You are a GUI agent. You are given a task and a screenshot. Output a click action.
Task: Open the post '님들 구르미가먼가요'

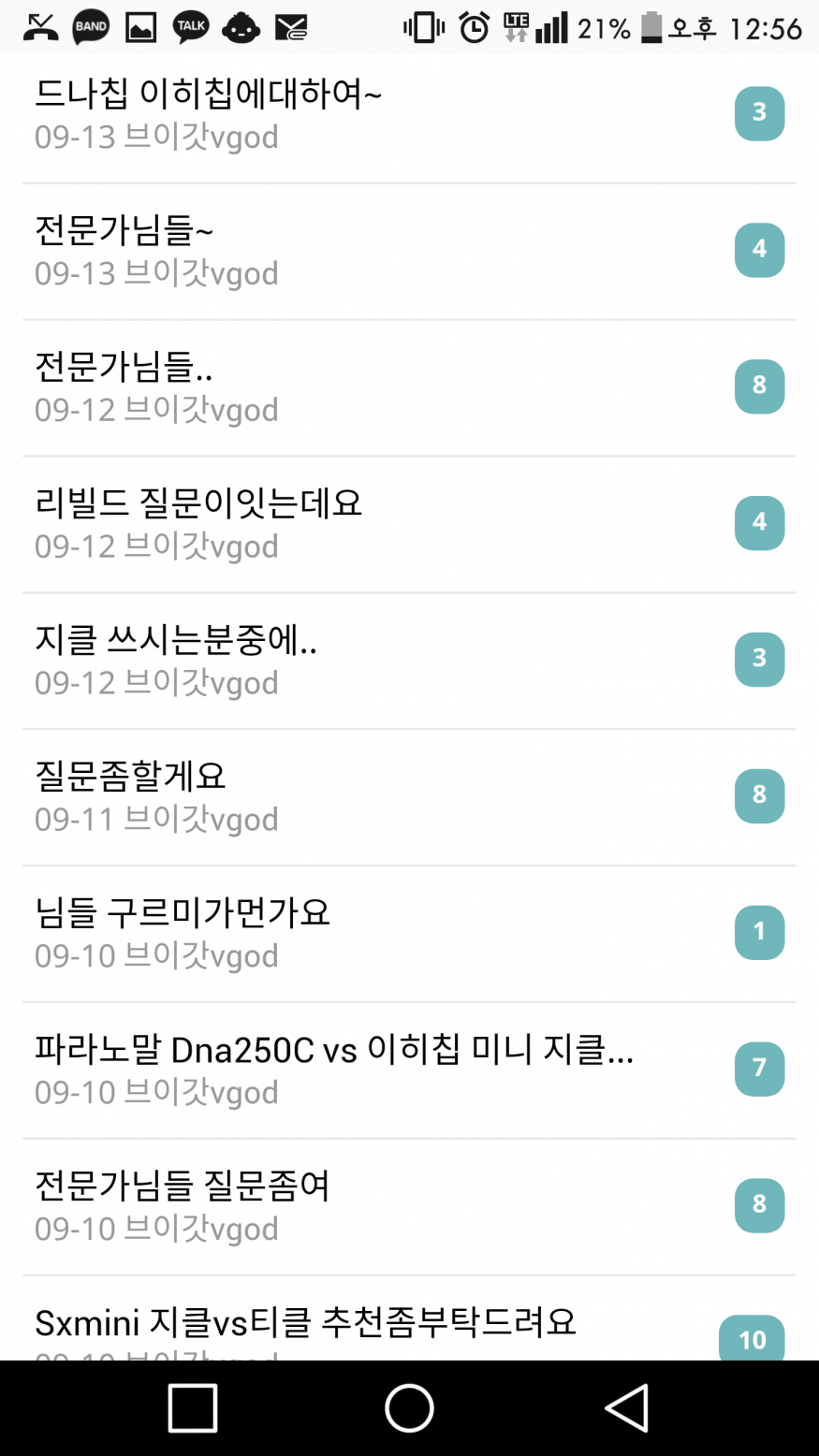[x=183, y=913]
